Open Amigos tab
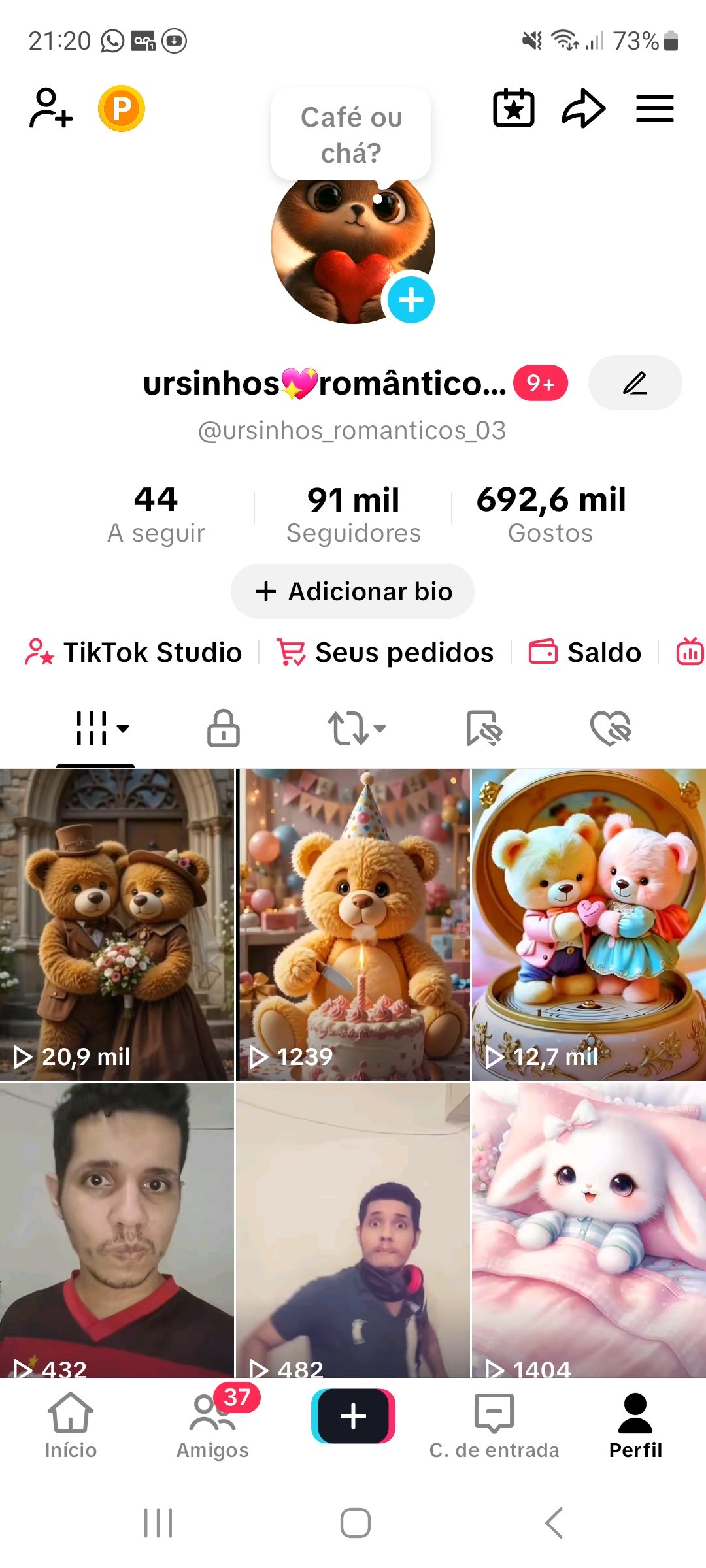706x1568 pixels. click(x=212, y=1426)
